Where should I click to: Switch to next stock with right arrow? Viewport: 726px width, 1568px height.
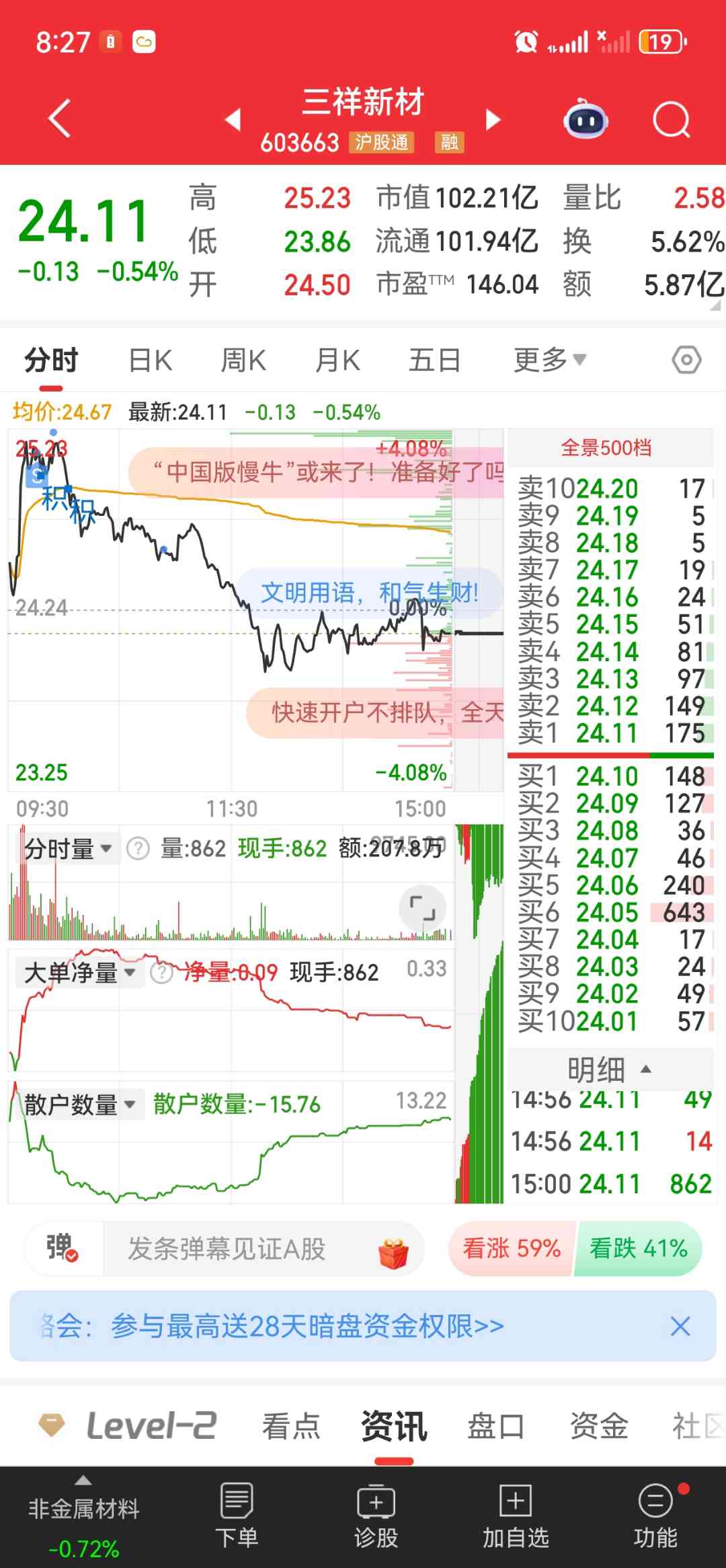(x=493, y=120)
